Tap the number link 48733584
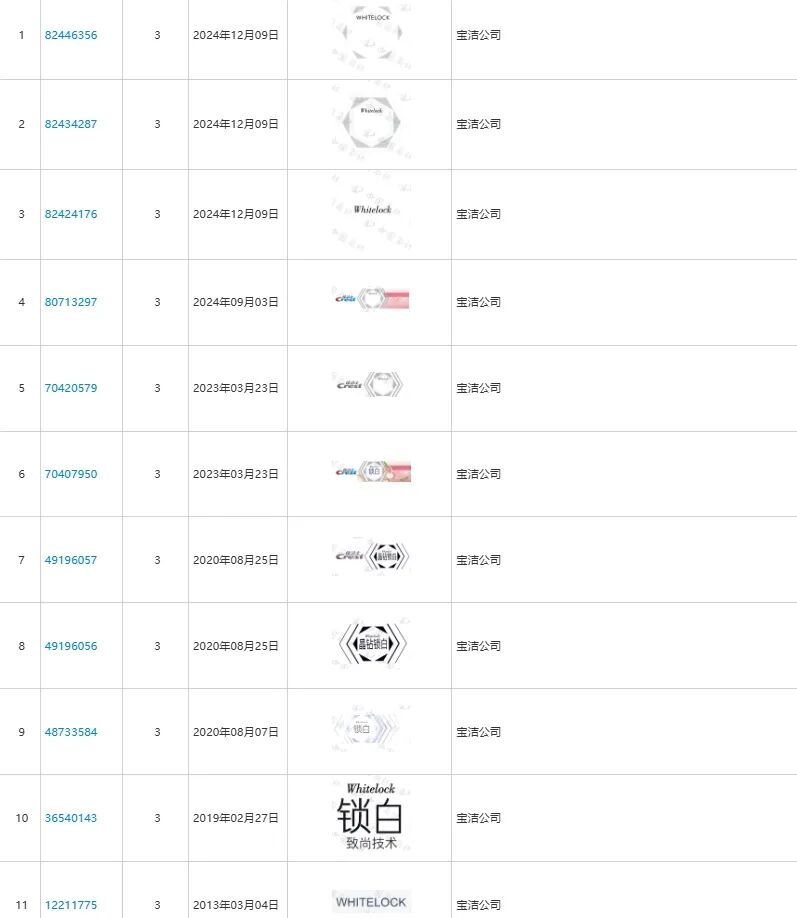This screenshot has height=918, width=797. (x=71, y=732)
